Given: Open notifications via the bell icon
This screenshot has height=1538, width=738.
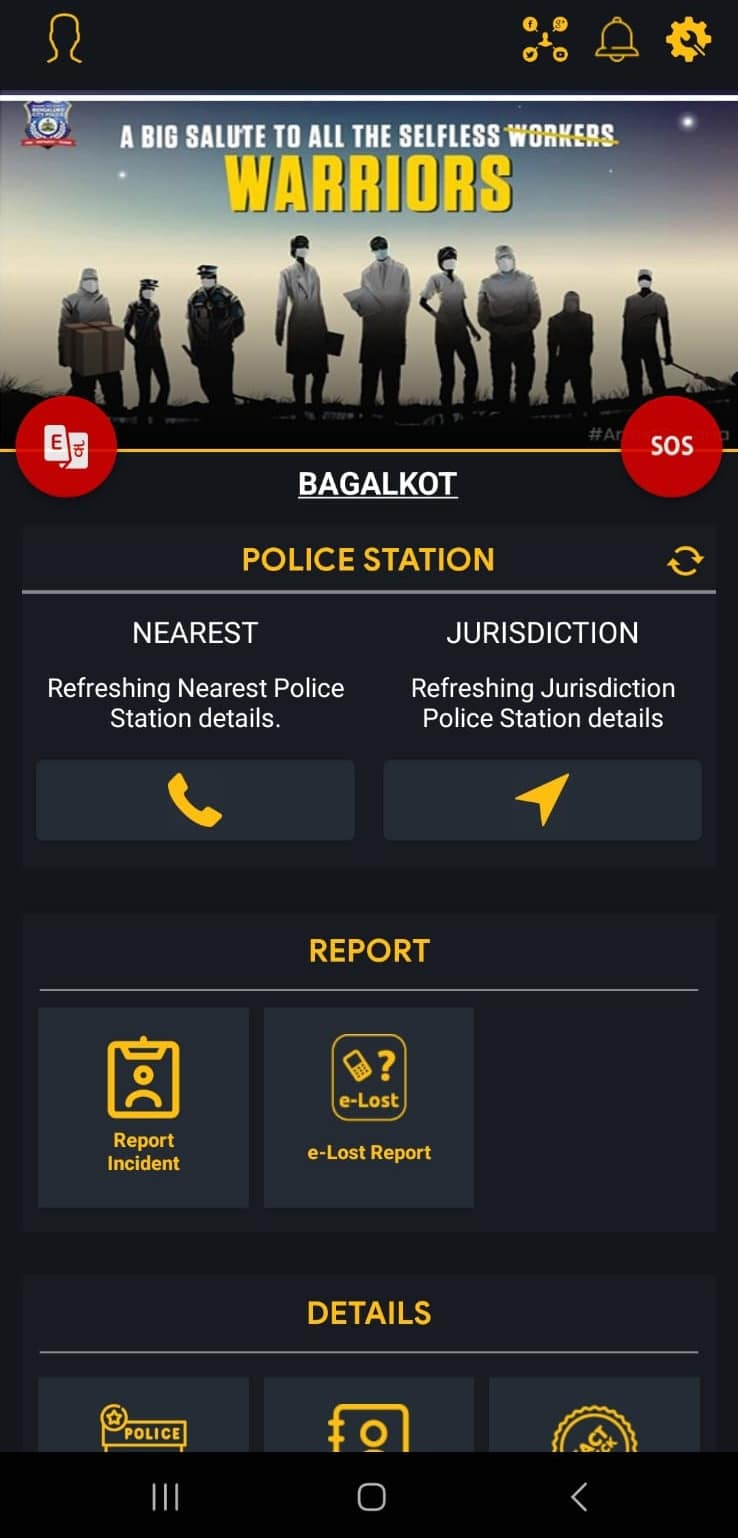Looking at the screenshot, I should pos(616,40).
